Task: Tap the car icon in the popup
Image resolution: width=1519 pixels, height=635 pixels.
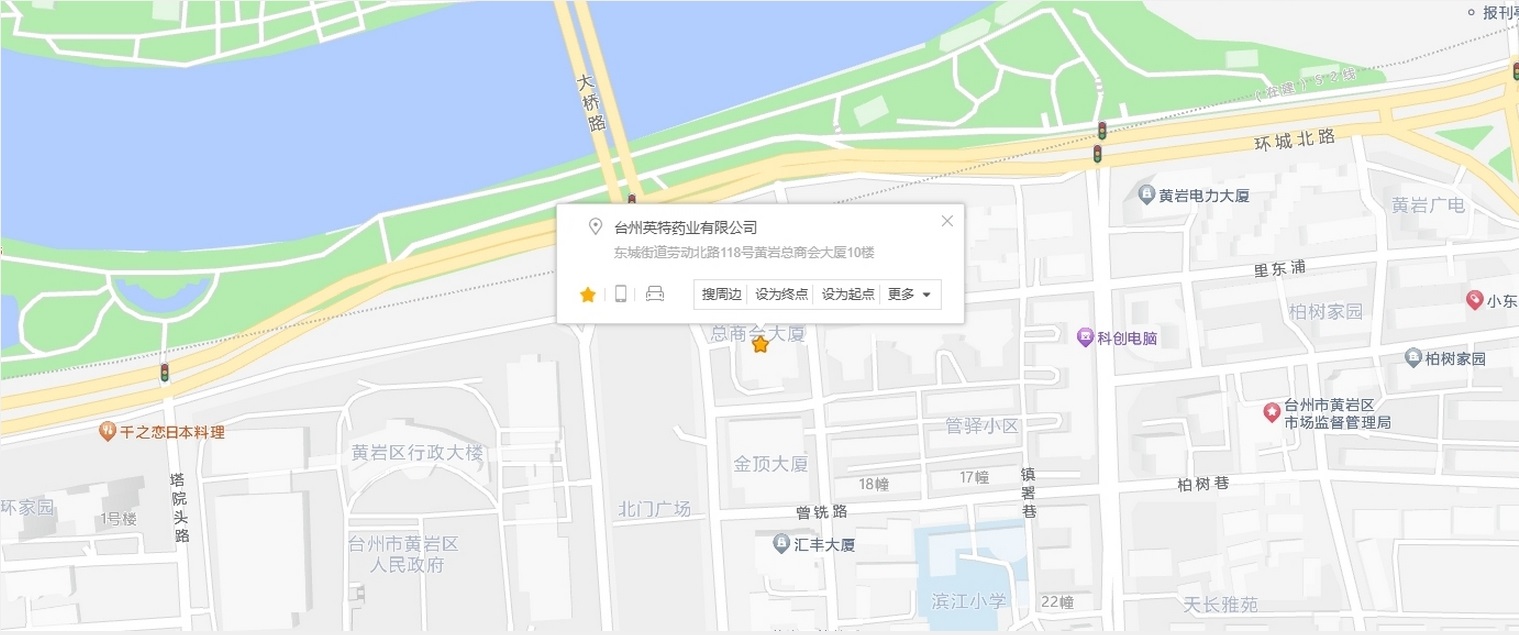Action: click(x=655, y=294)
